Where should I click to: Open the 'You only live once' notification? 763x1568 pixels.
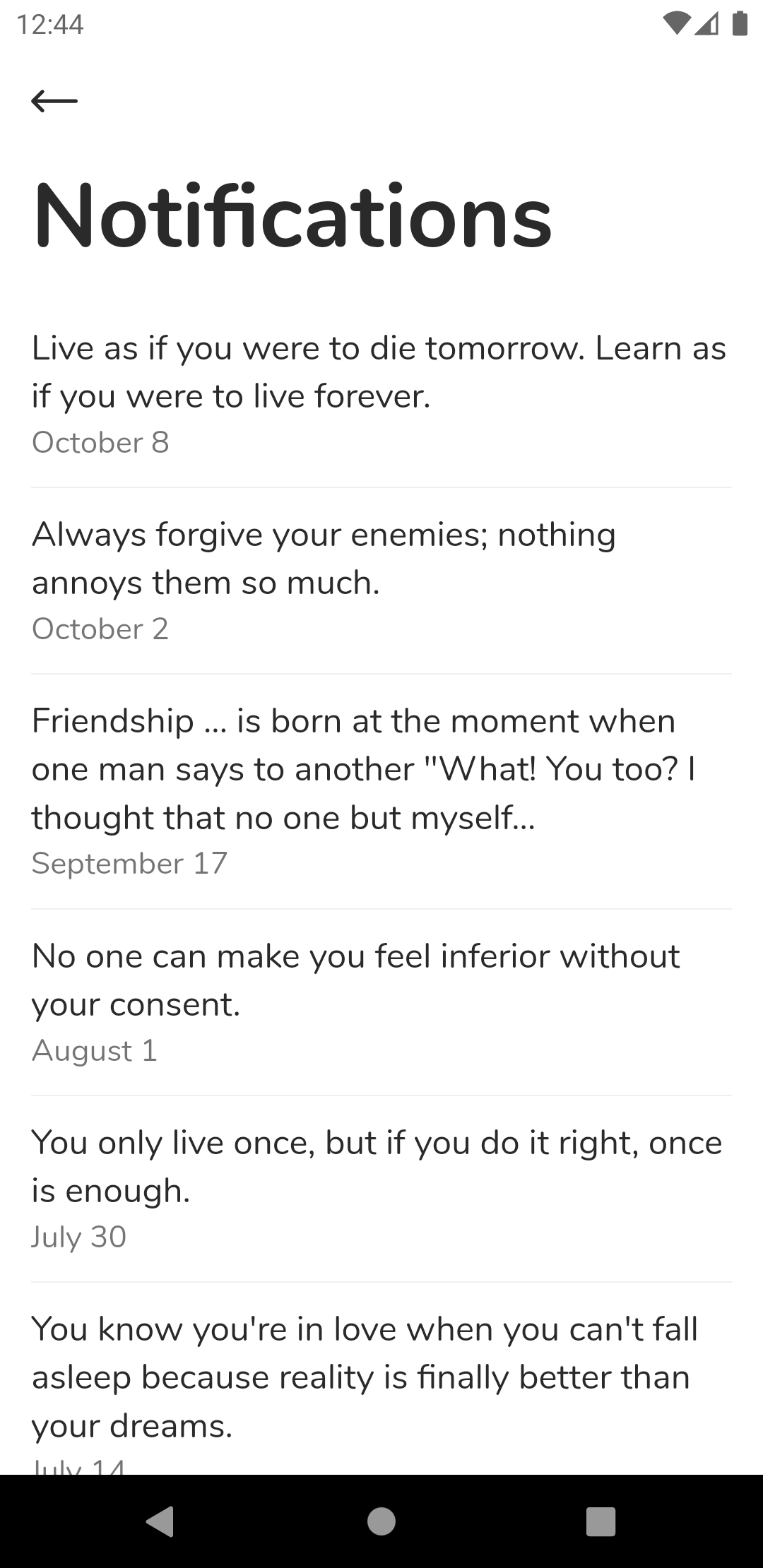click(x=380, y=1188)
